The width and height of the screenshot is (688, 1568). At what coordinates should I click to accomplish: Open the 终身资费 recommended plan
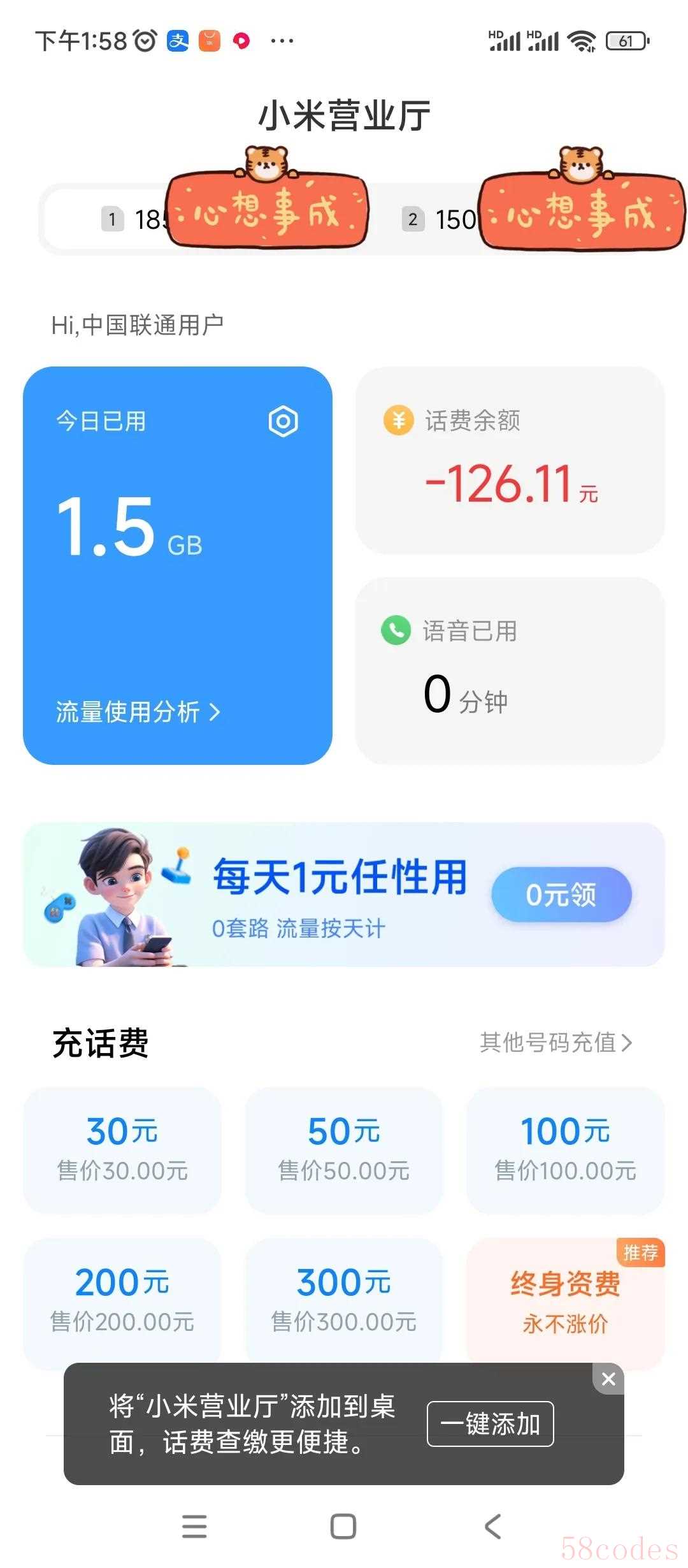tap(565, 1300)
